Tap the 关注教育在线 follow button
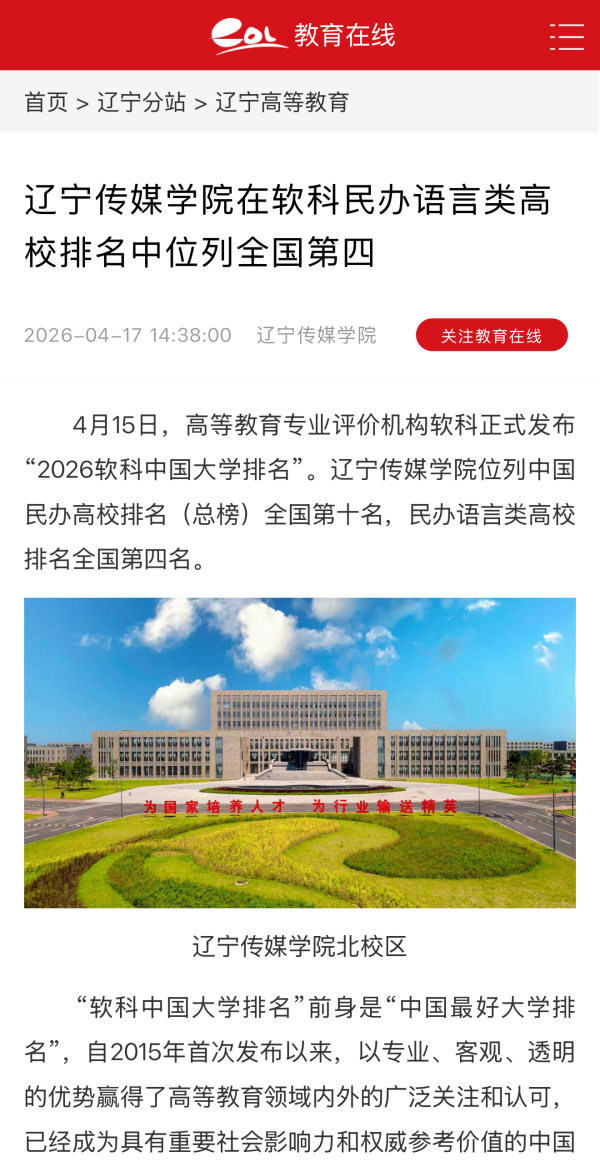Screen dimensions: 600x1167 491,335
